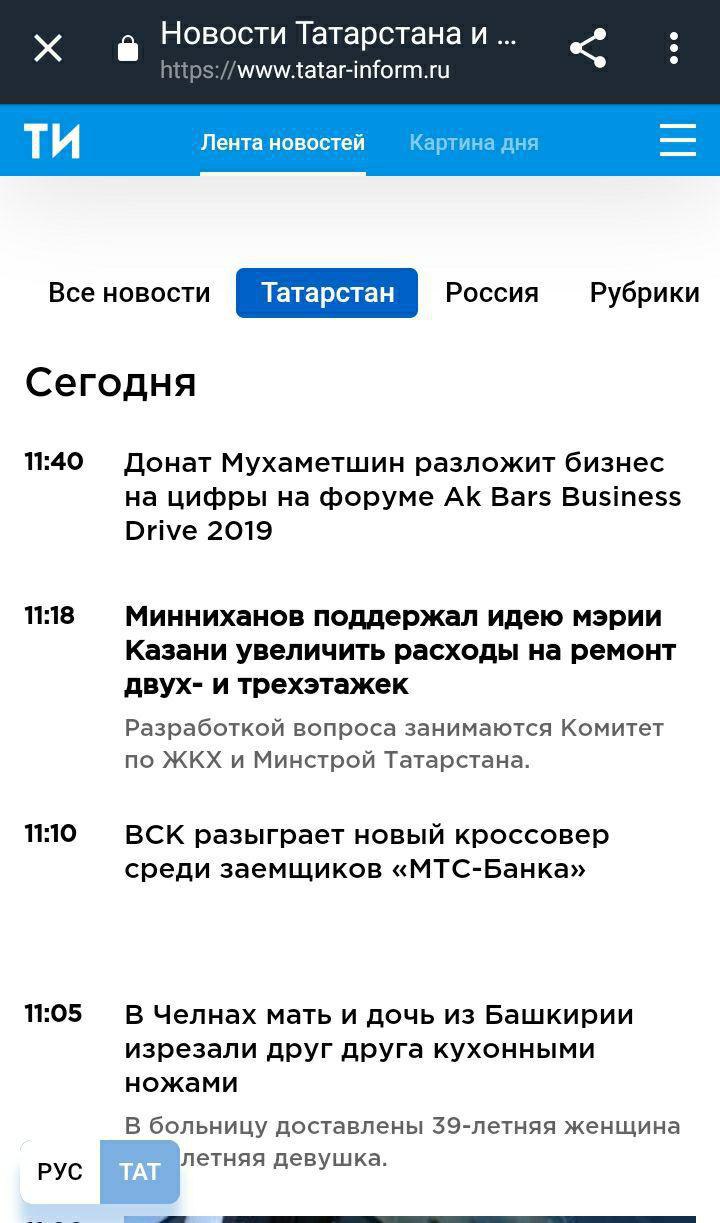Screen dimensions: 720x1223
Task: Select the Татарстан filter chip
Action: [327, 292]
